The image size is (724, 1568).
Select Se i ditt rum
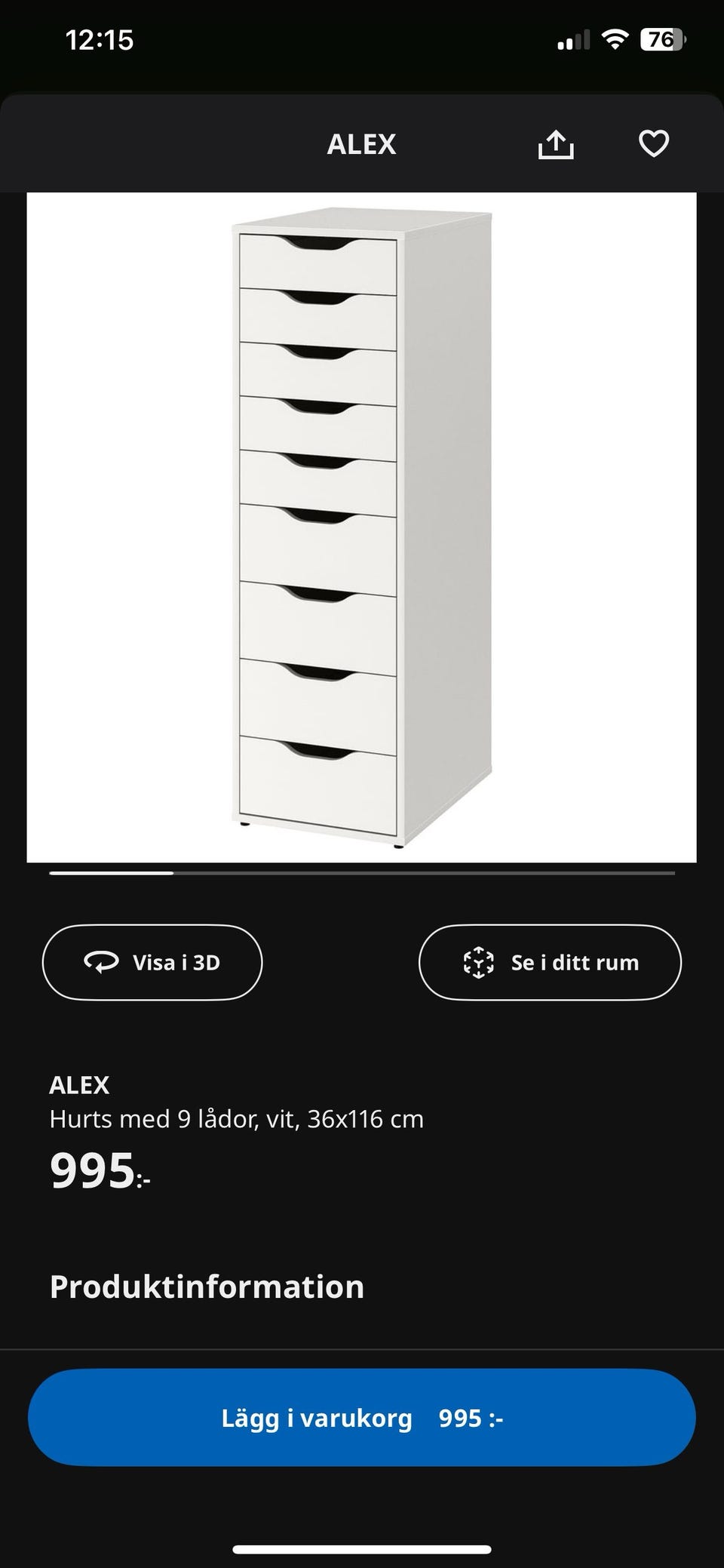coord(550,962)
